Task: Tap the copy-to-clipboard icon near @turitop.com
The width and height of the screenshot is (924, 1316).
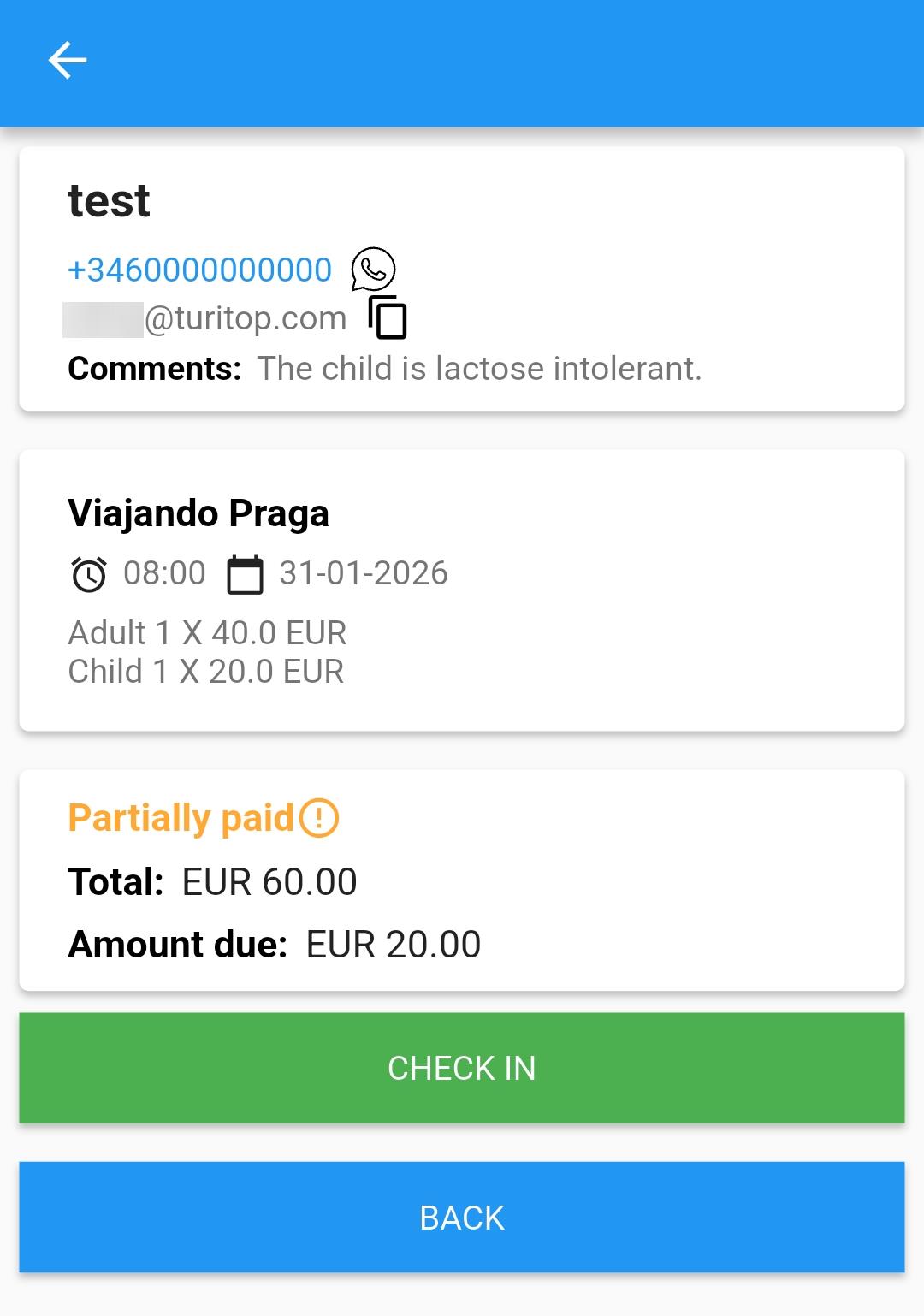Action: click(387, 317)
